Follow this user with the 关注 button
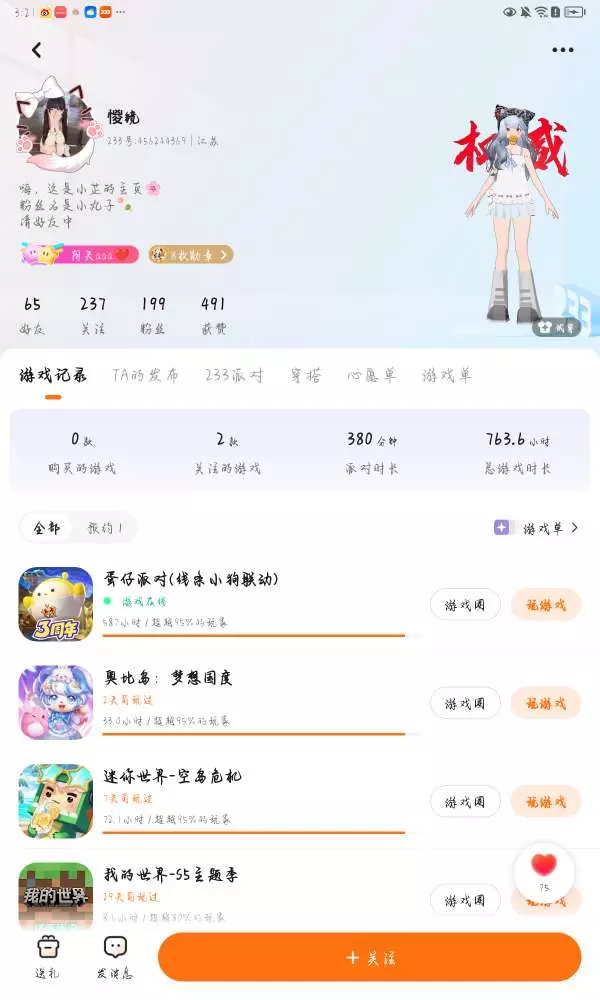This screenshot has width=600, height=1000. tap(370, 957)
